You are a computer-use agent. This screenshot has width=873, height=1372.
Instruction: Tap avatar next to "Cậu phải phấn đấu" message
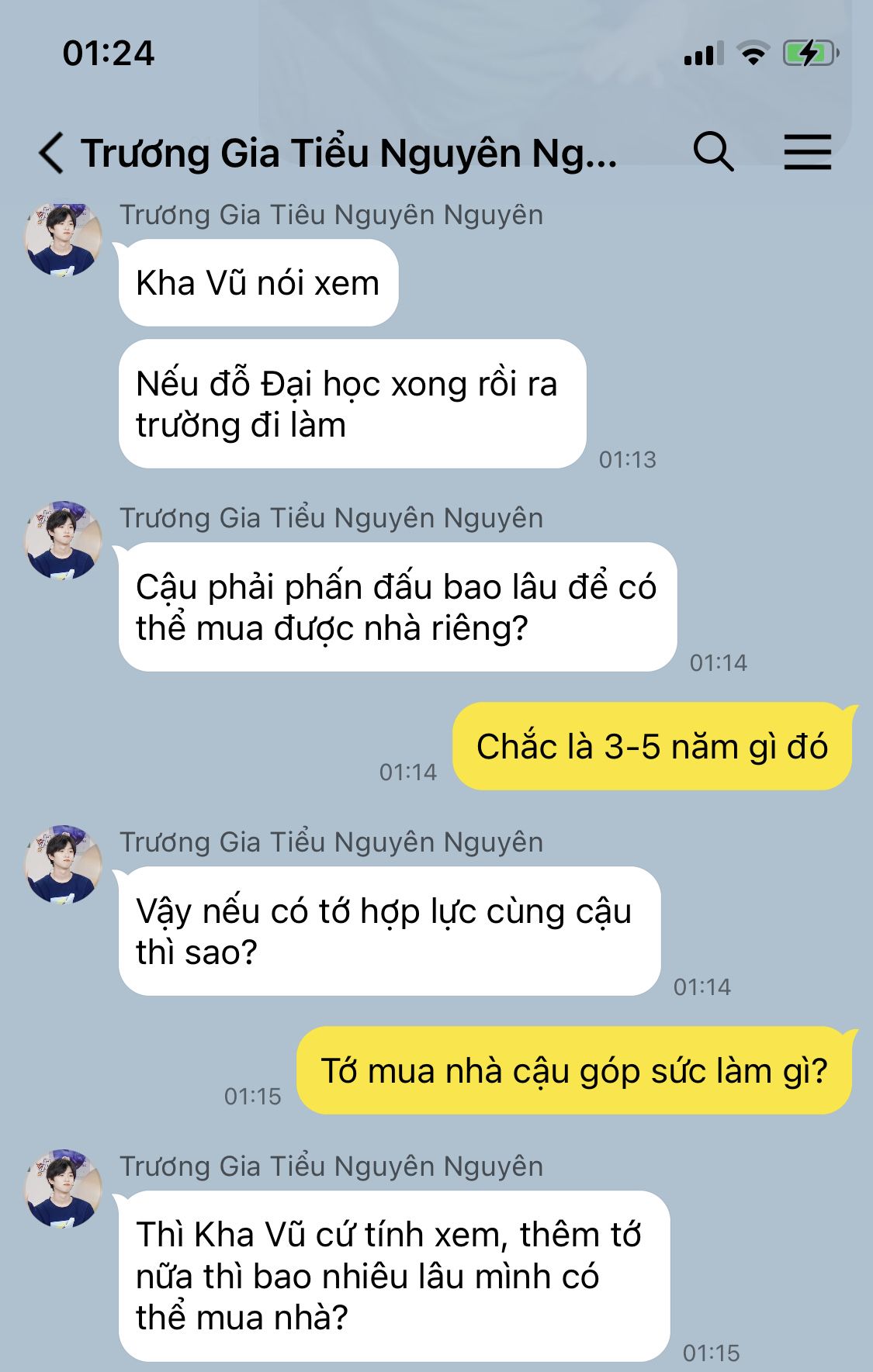64,541
